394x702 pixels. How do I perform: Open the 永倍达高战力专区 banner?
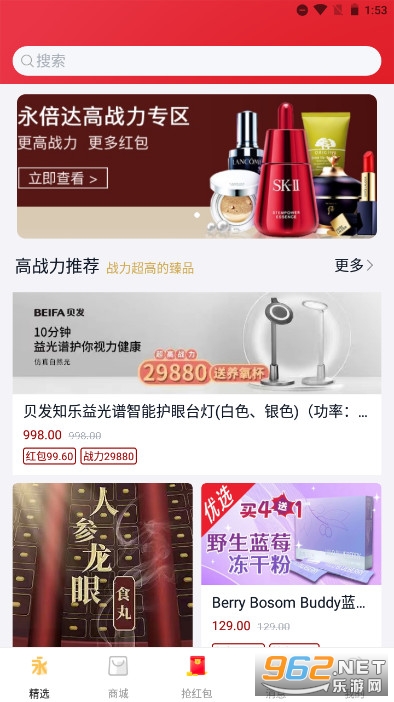197,166
